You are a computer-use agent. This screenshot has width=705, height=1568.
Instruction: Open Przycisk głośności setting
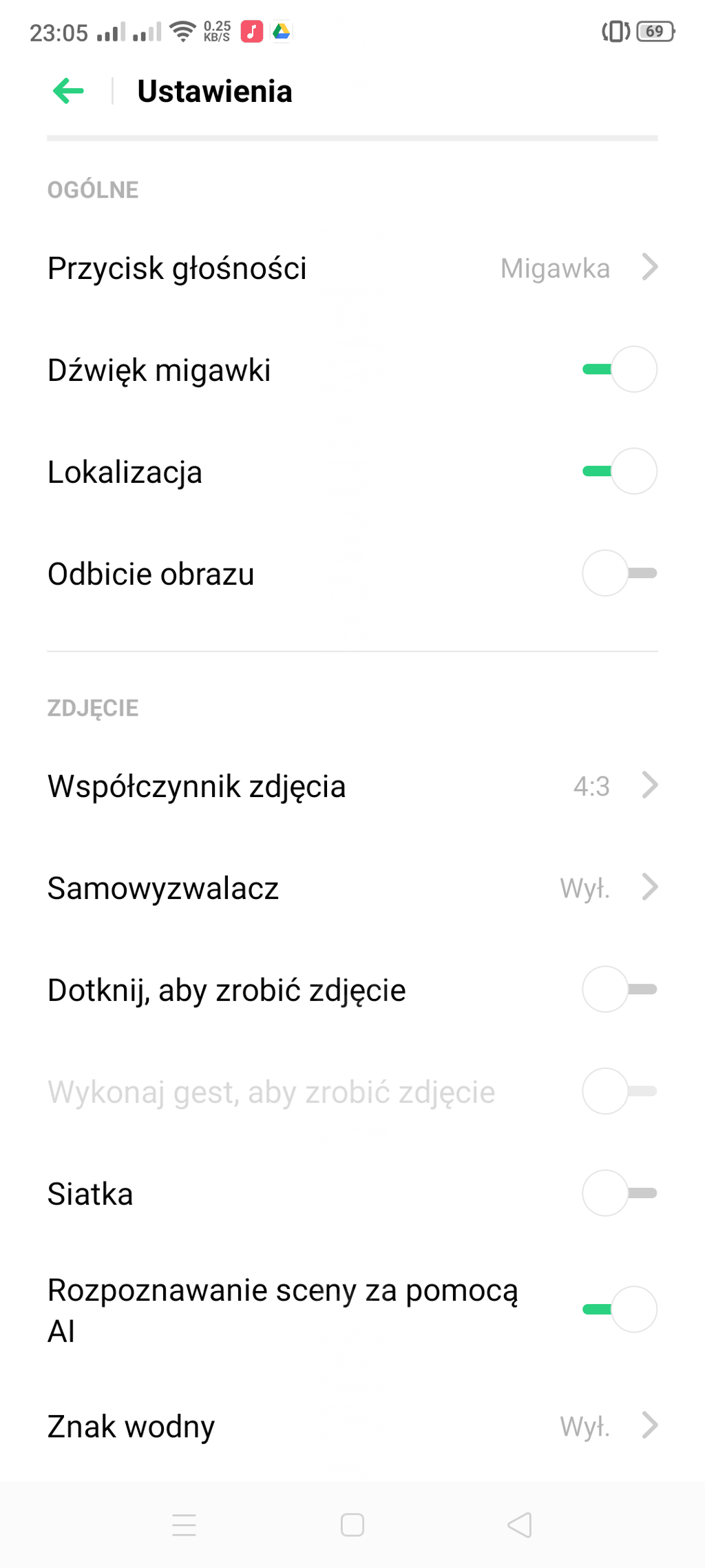coord(352,268)
